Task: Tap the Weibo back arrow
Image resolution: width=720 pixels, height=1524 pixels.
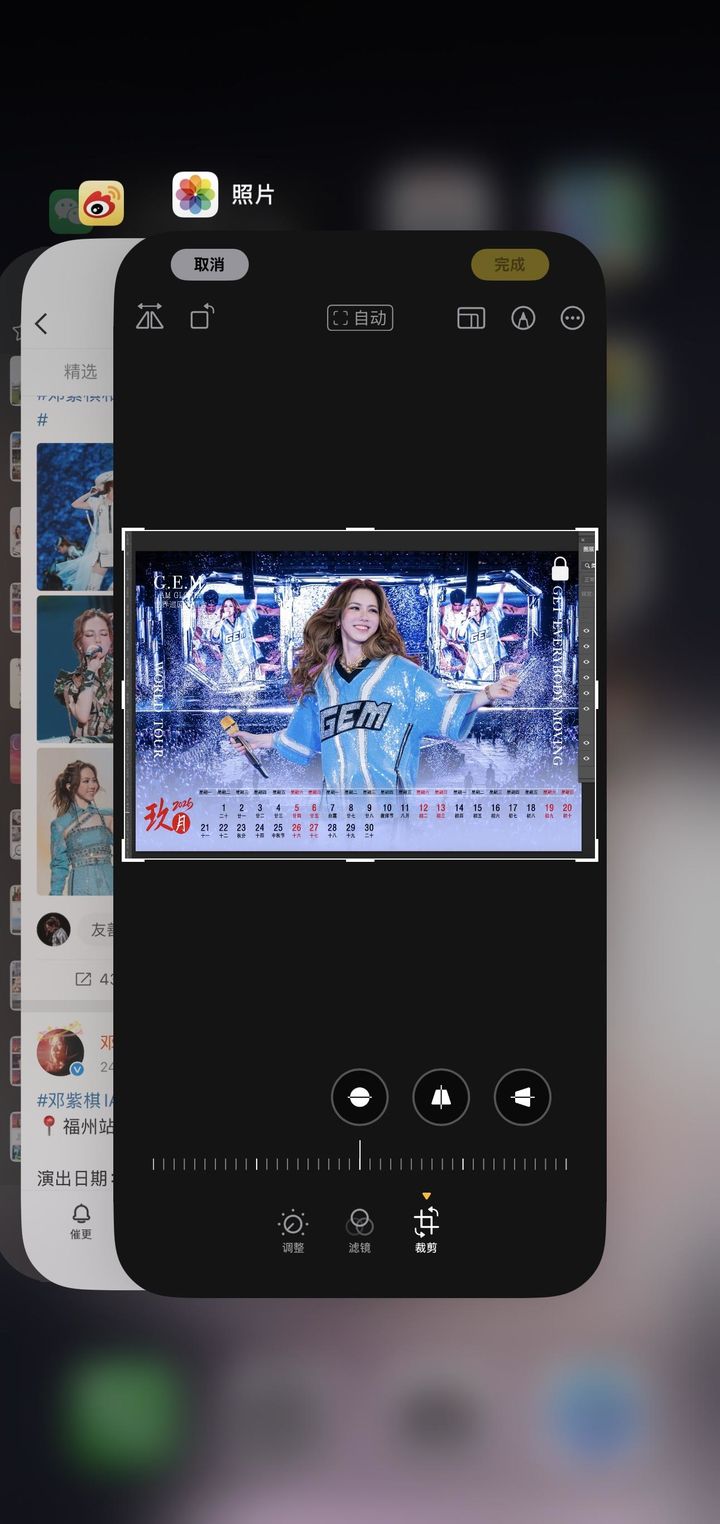Action: pyautogui.click(x=41, y=323)
